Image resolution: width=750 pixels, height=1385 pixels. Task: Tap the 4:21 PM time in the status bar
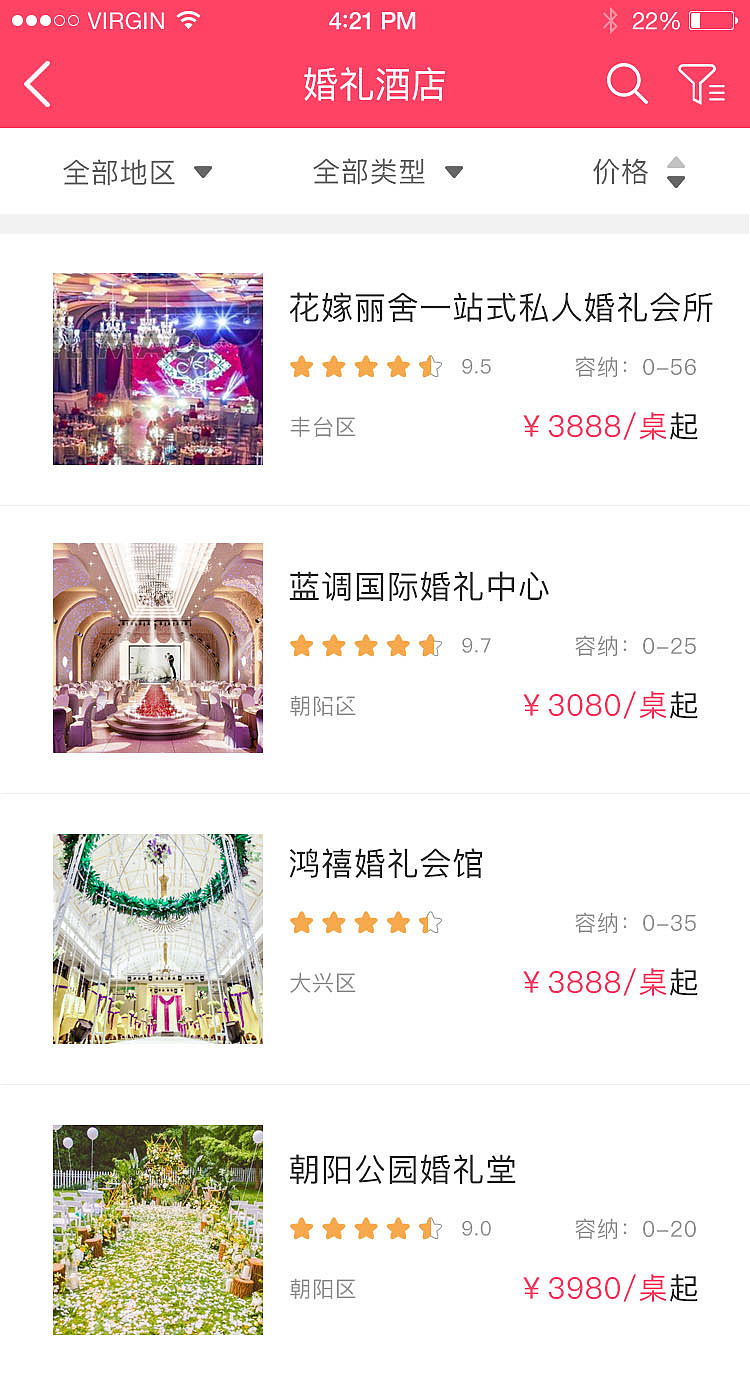click(x=374, y=20)
